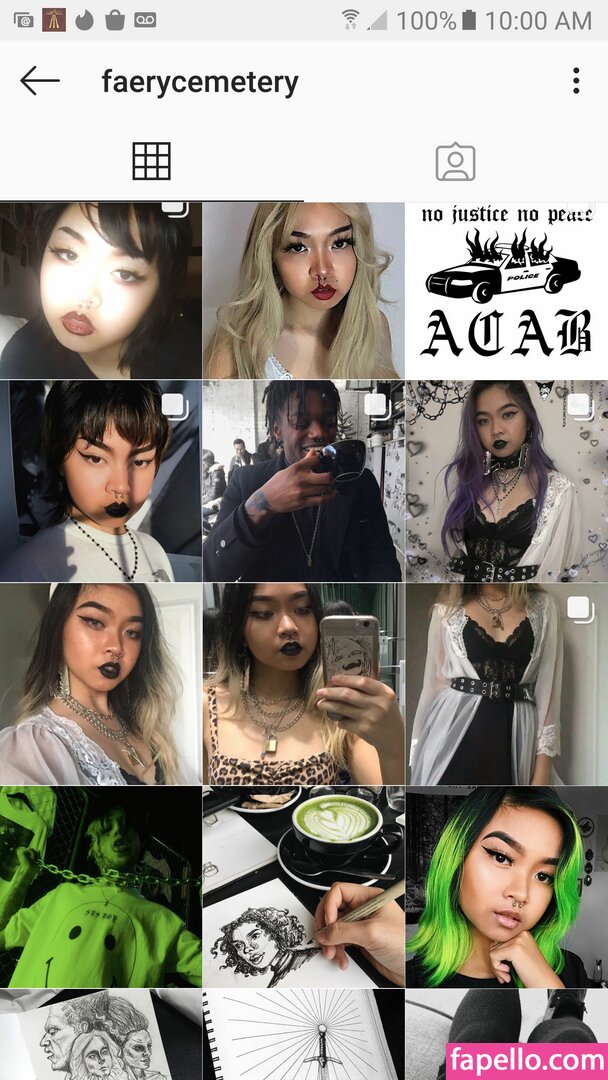
Task: Open the sword drawing notebook post
Action: point(304,1035)
